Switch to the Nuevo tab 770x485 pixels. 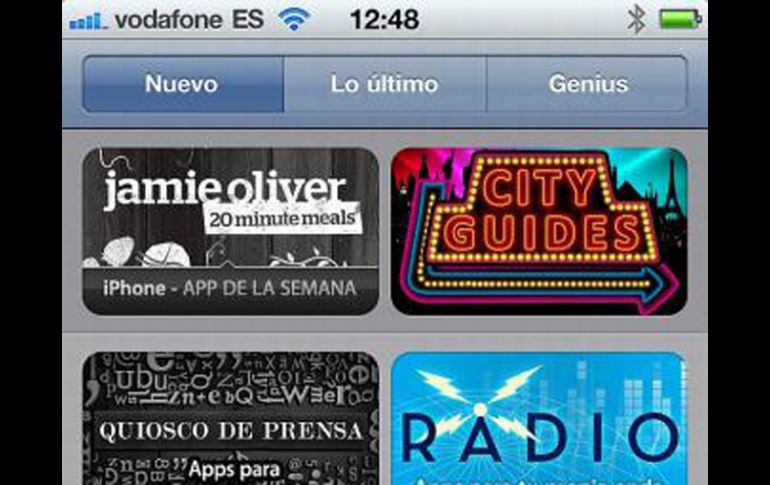click(182, 84)
